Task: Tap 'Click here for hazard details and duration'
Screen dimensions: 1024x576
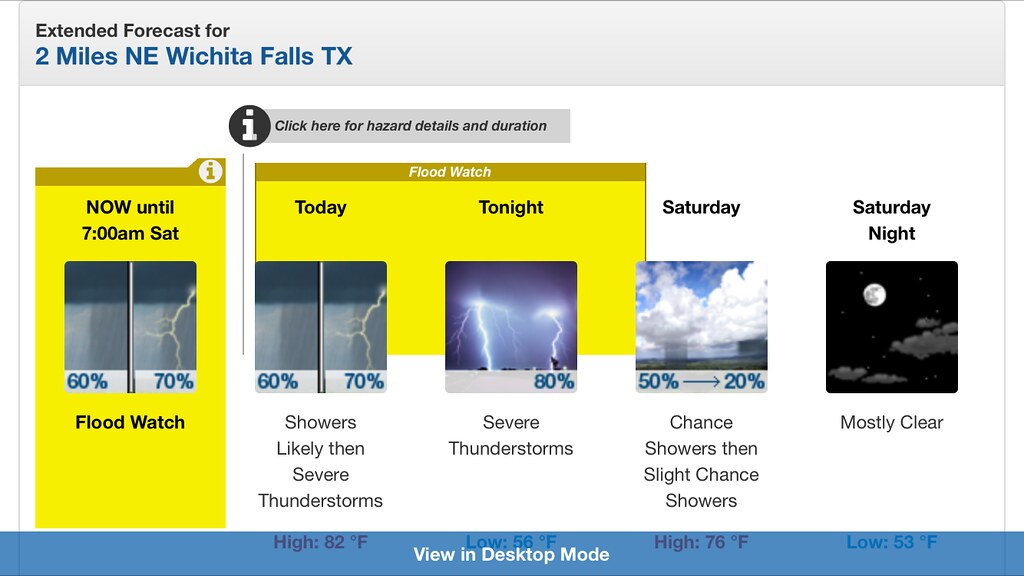Action: click(x=410, y=126)
